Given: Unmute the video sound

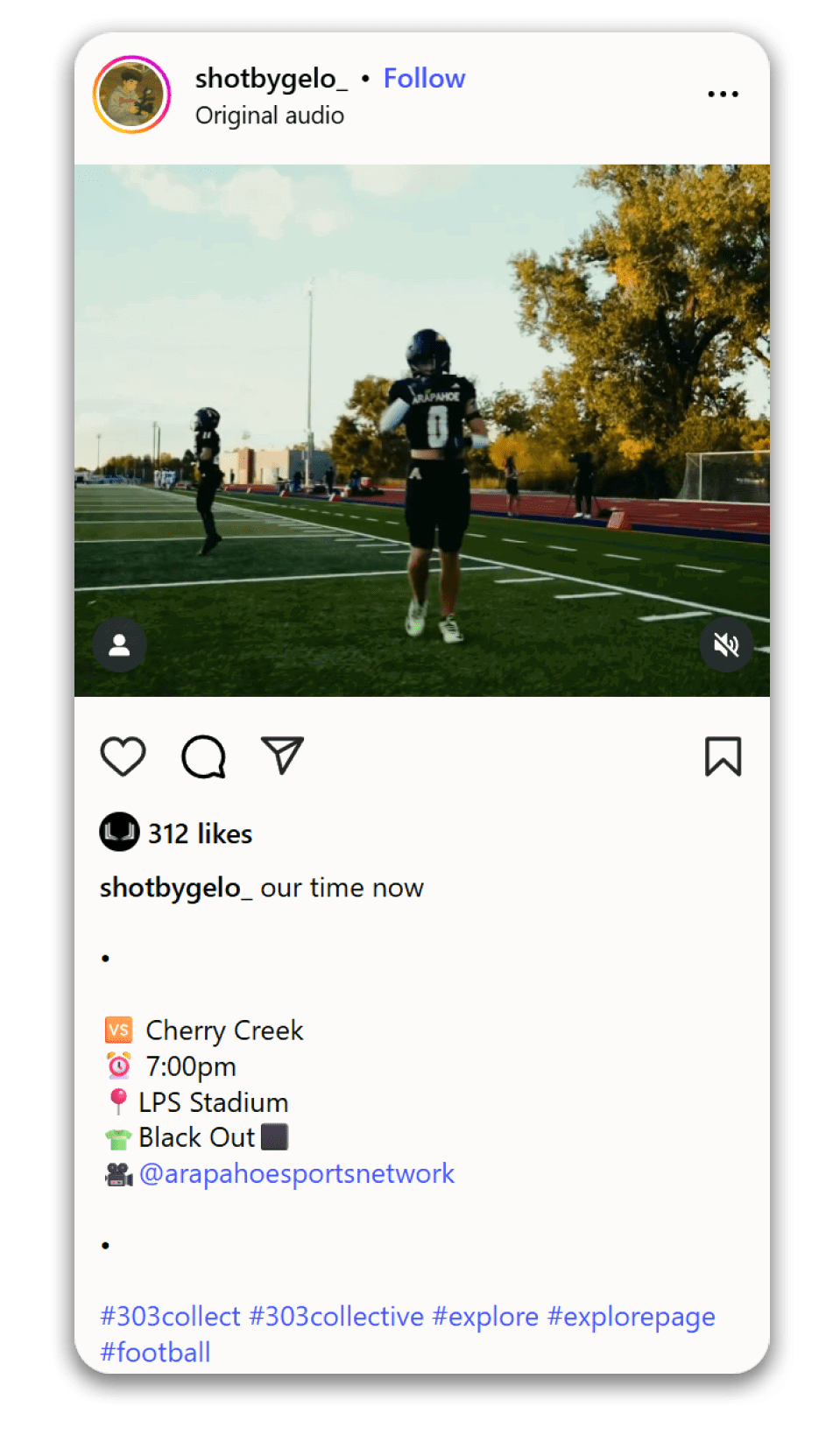Looking at the screenshot, I should click(x=725, y=645).
